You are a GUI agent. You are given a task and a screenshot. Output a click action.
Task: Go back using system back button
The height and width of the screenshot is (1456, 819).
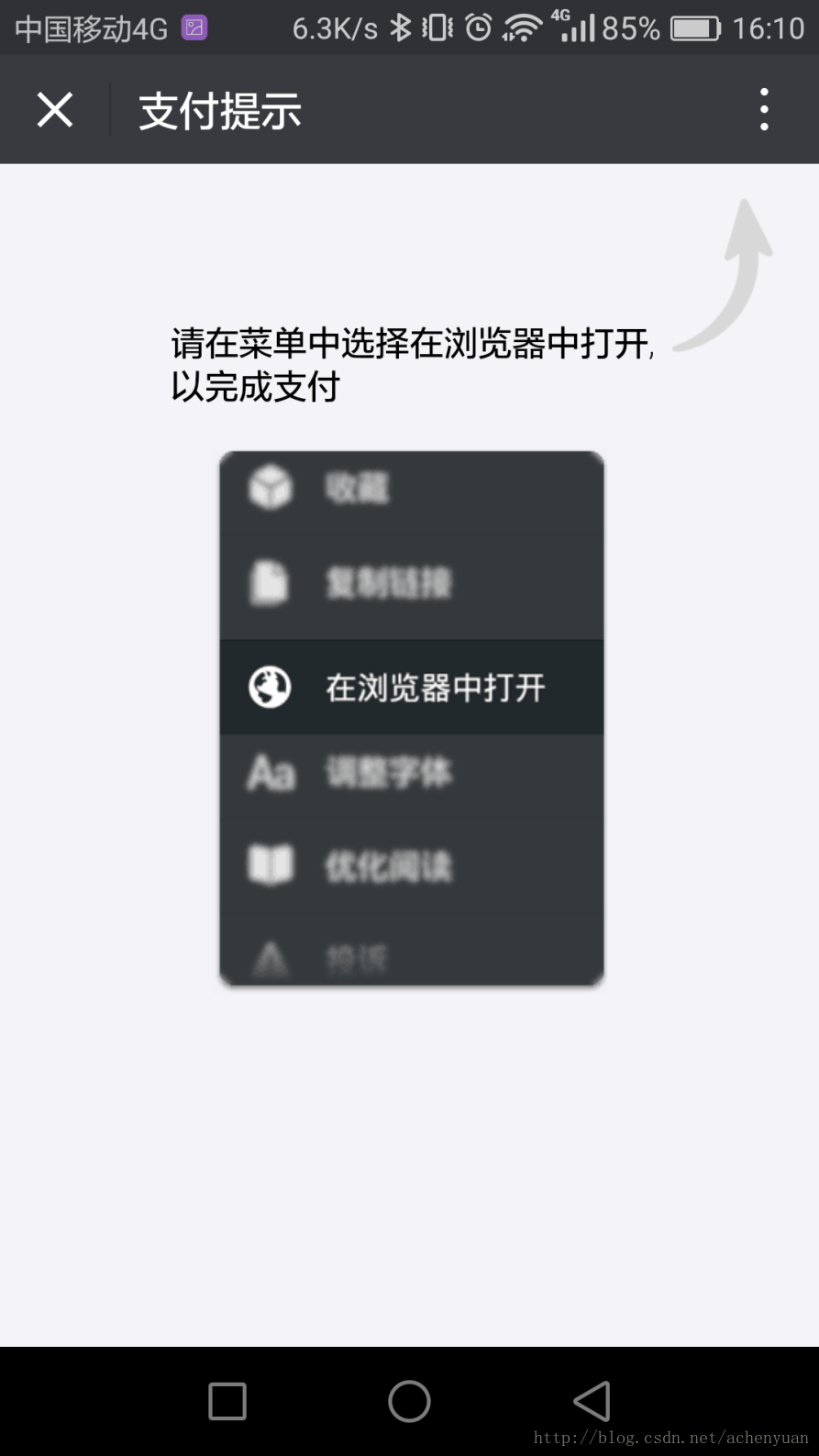pyautogui.click(x=592, y=1401)
